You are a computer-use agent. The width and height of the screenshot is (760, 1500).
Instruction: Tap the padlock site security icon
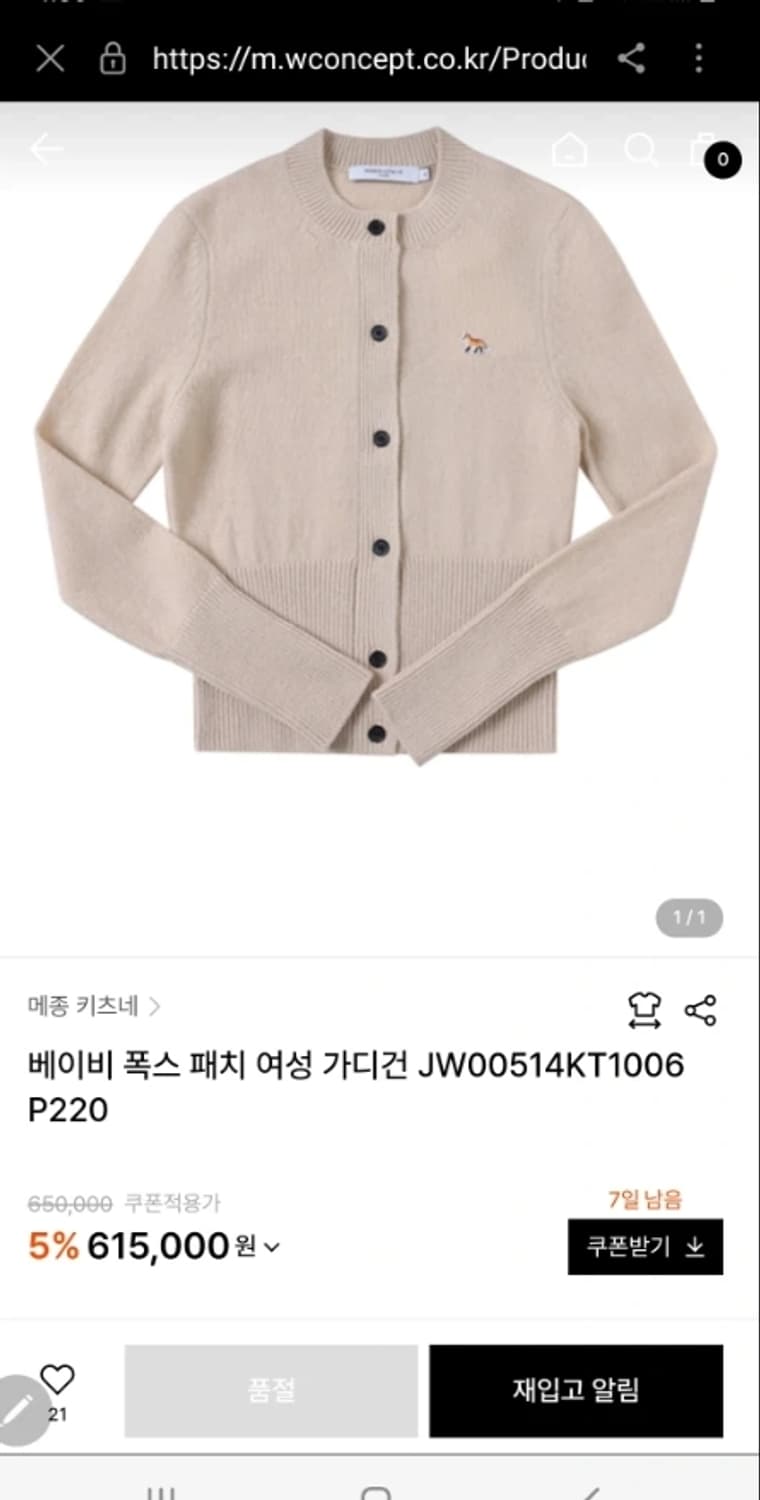113,58
